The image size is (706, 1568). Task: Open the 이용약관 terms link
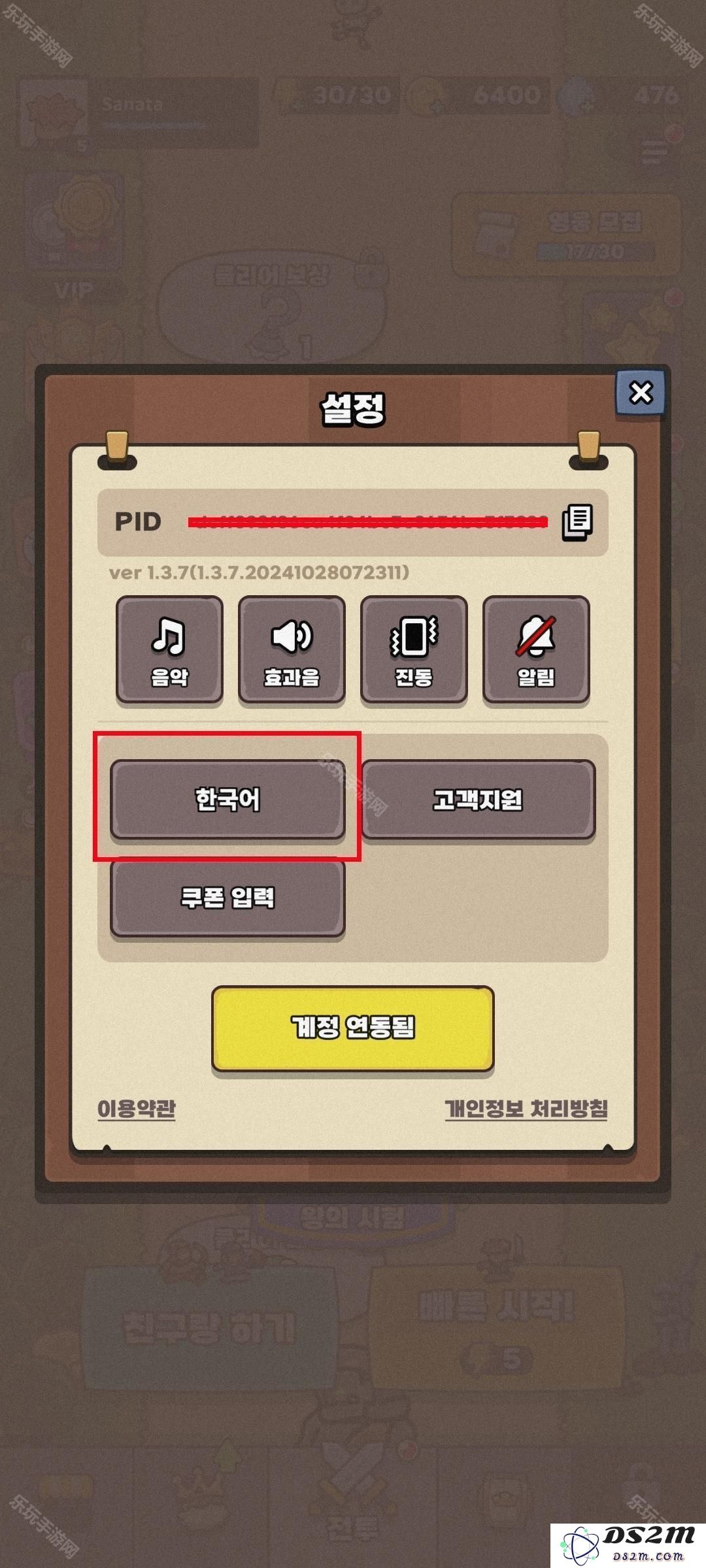[x=137, y=1109]
